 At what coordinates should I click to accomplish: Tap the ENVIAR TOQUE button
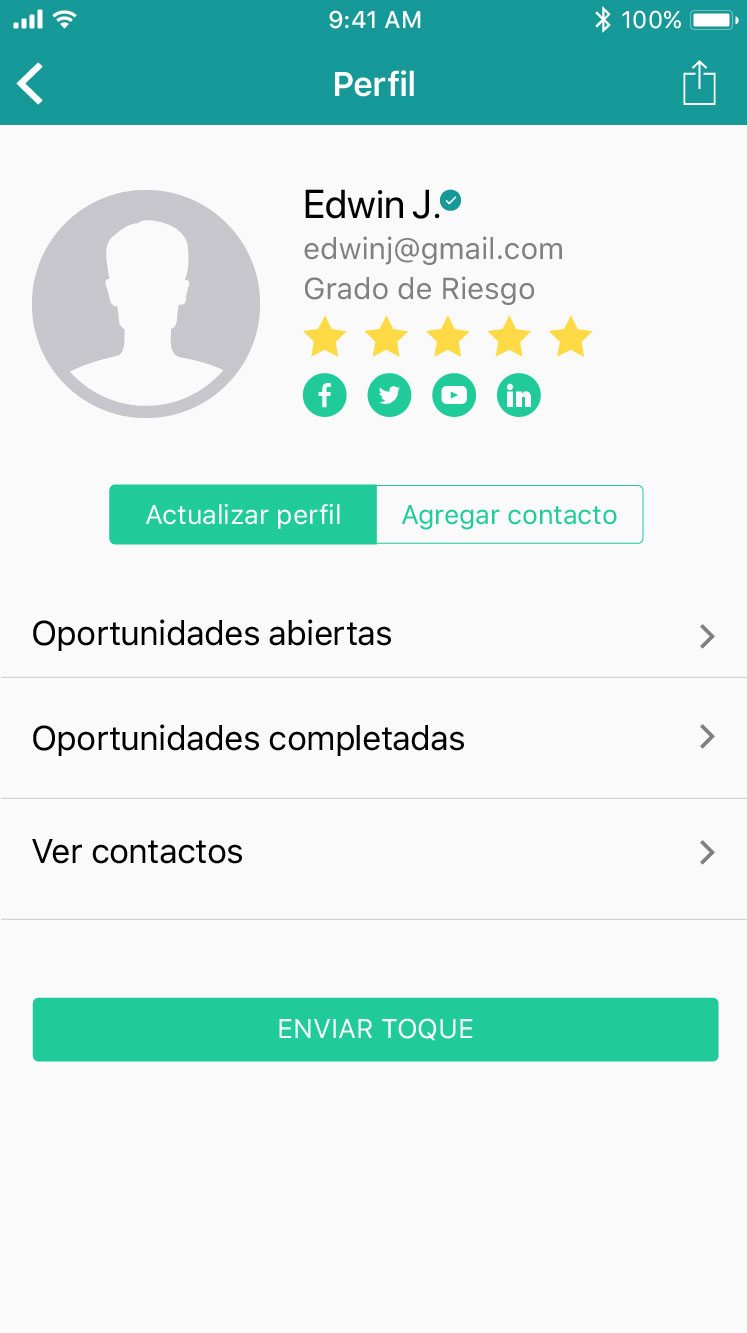coord(375,1029)
